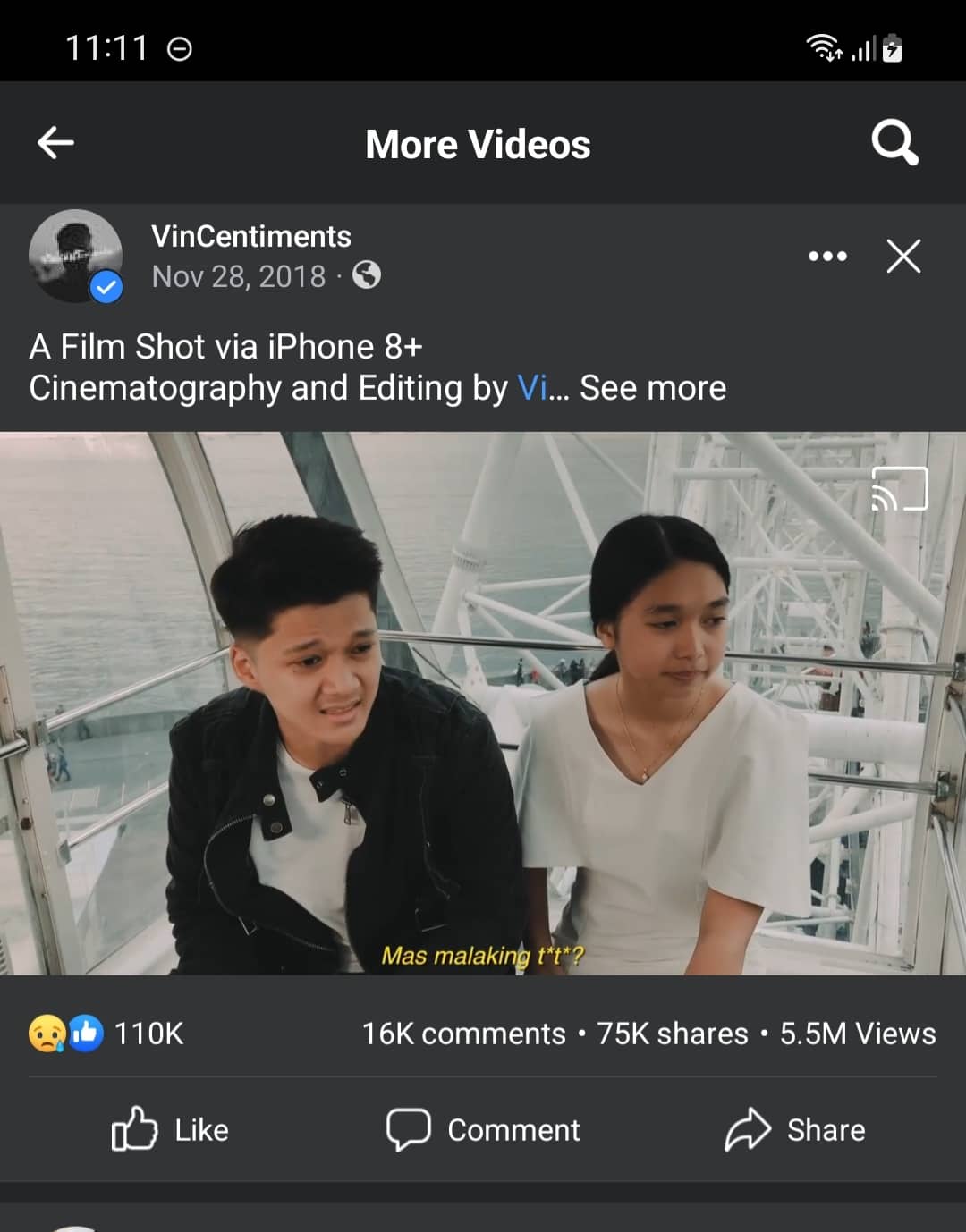The image size is (966, 1232).
Task: Dismiss the VinCentiments video post
Action: (903, 257)
